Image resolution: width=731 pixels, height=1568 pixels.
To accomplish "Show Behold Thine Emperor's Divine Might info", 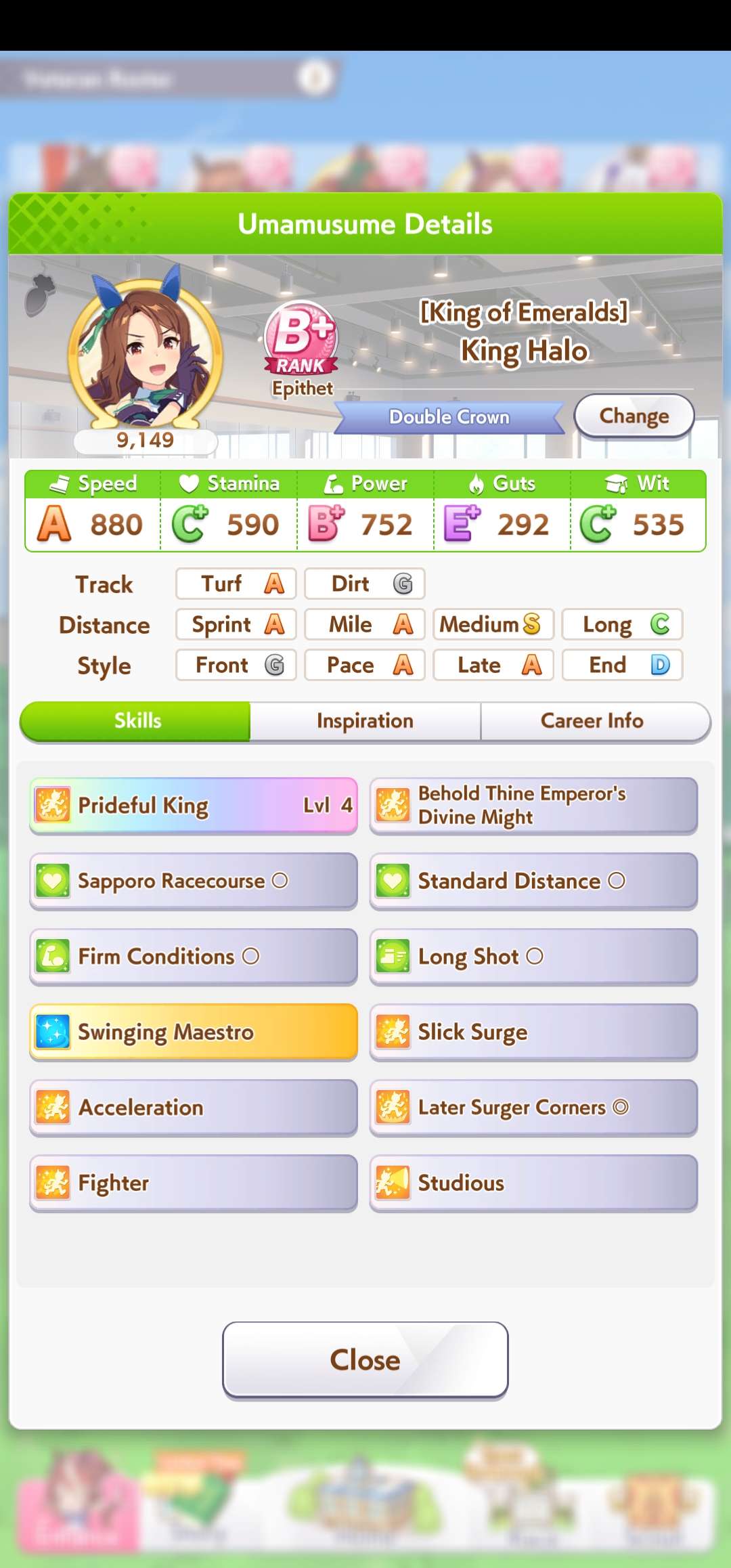I will [x=533, y=805].
